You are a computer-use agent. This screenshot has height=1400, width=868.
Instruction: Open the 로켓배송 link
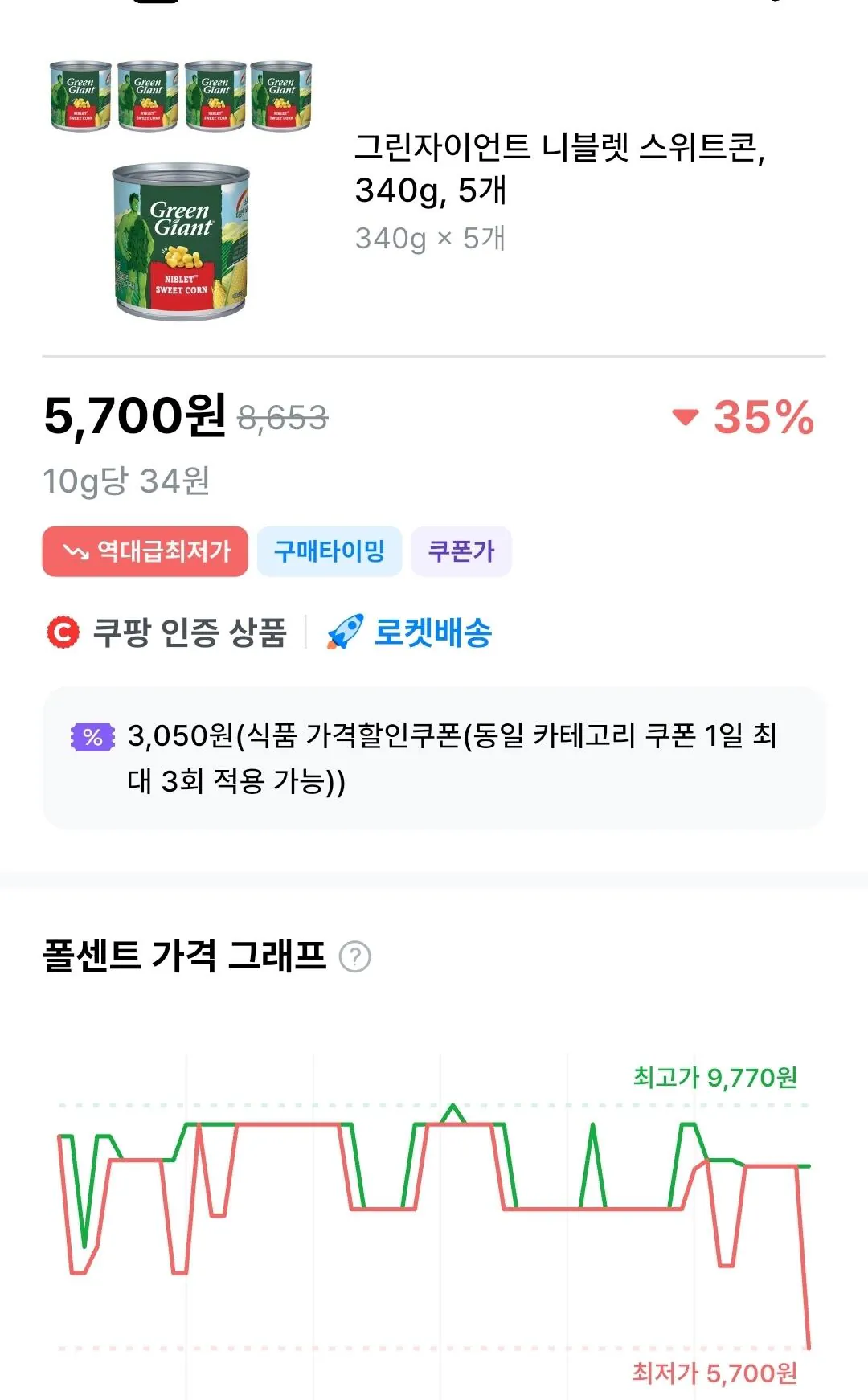pyautogui.click(x=434, y=633)
